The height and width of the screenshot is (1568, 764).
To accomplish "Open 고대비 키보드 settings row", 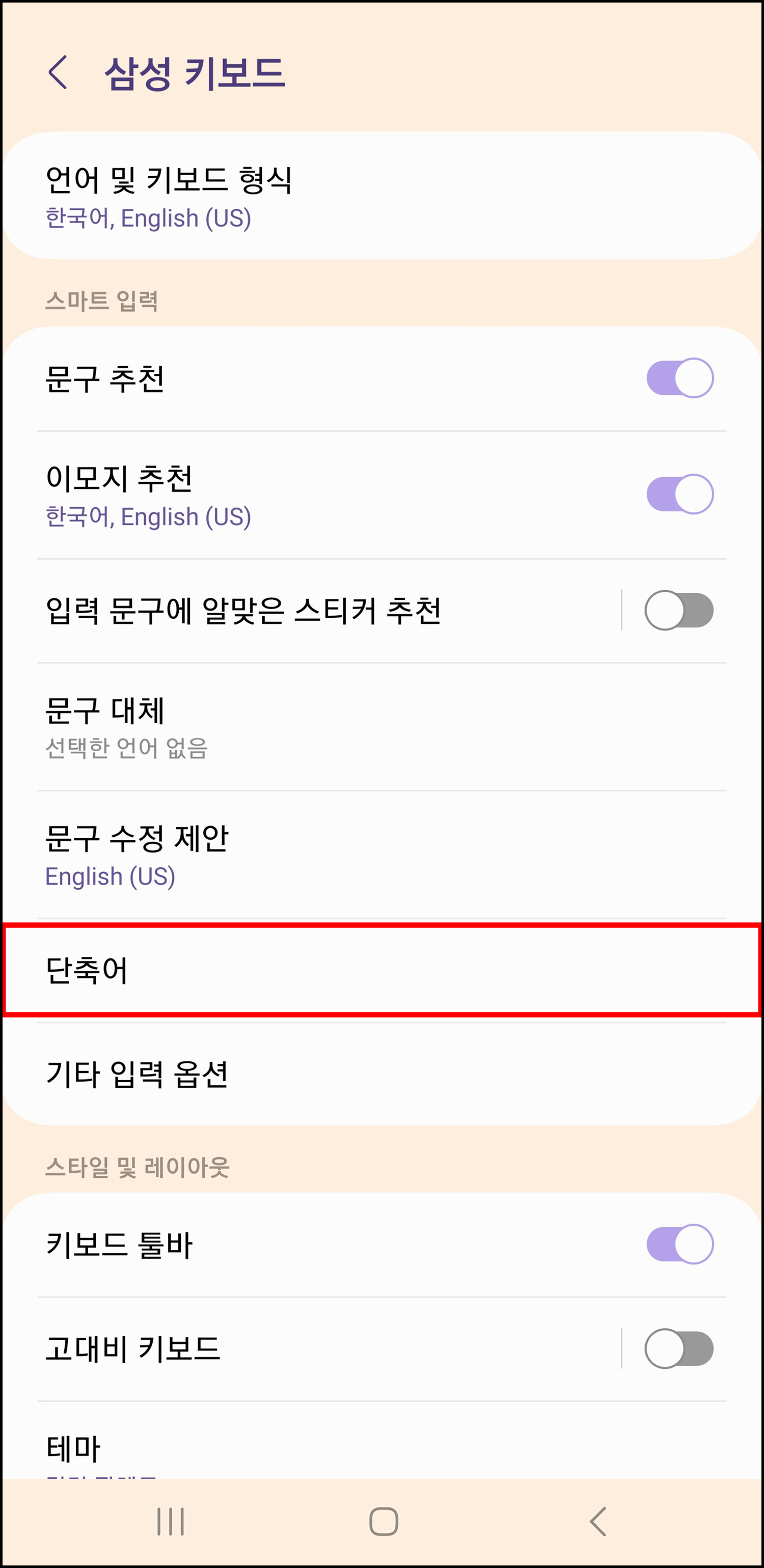I will 311,1349.
